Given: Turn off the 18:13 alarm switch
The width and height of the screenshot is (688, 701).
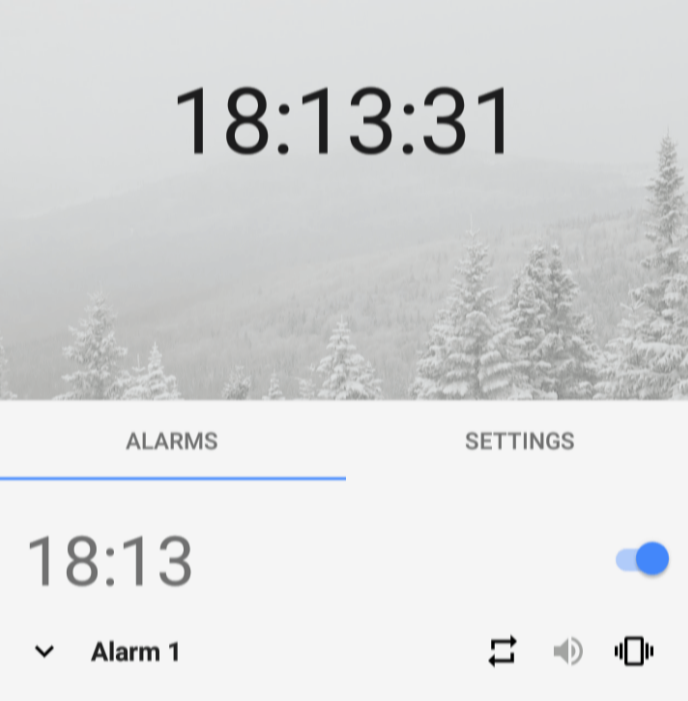Looking at the screenshot, I should [643, 559].
